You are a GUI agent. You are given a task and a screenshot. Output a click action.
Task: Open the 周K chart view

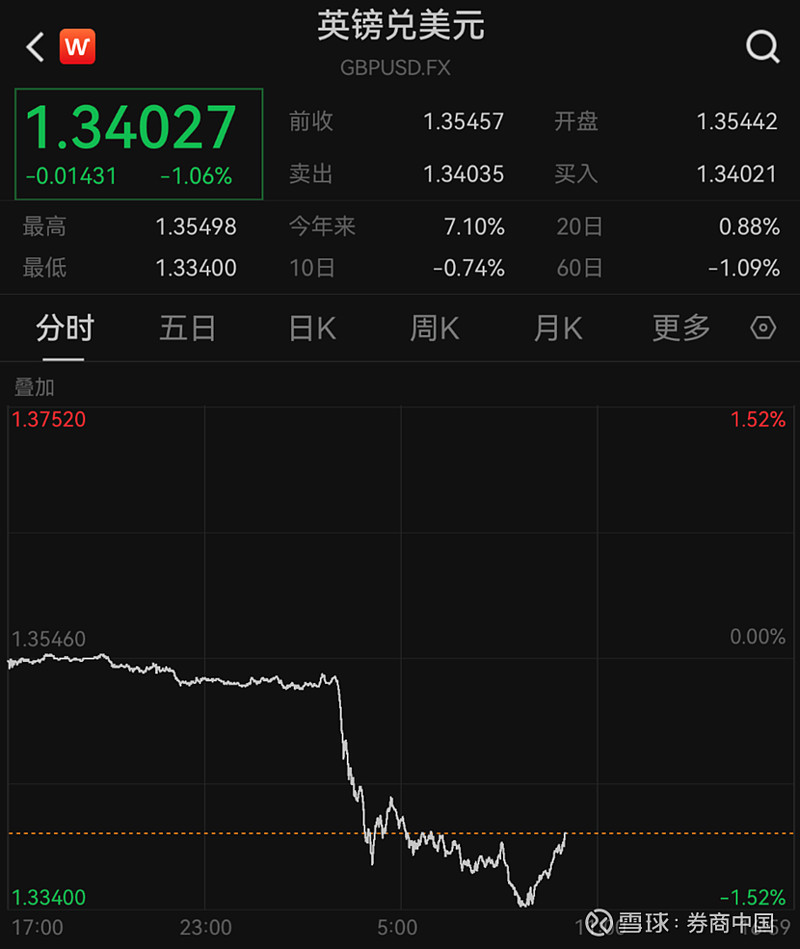434,328
